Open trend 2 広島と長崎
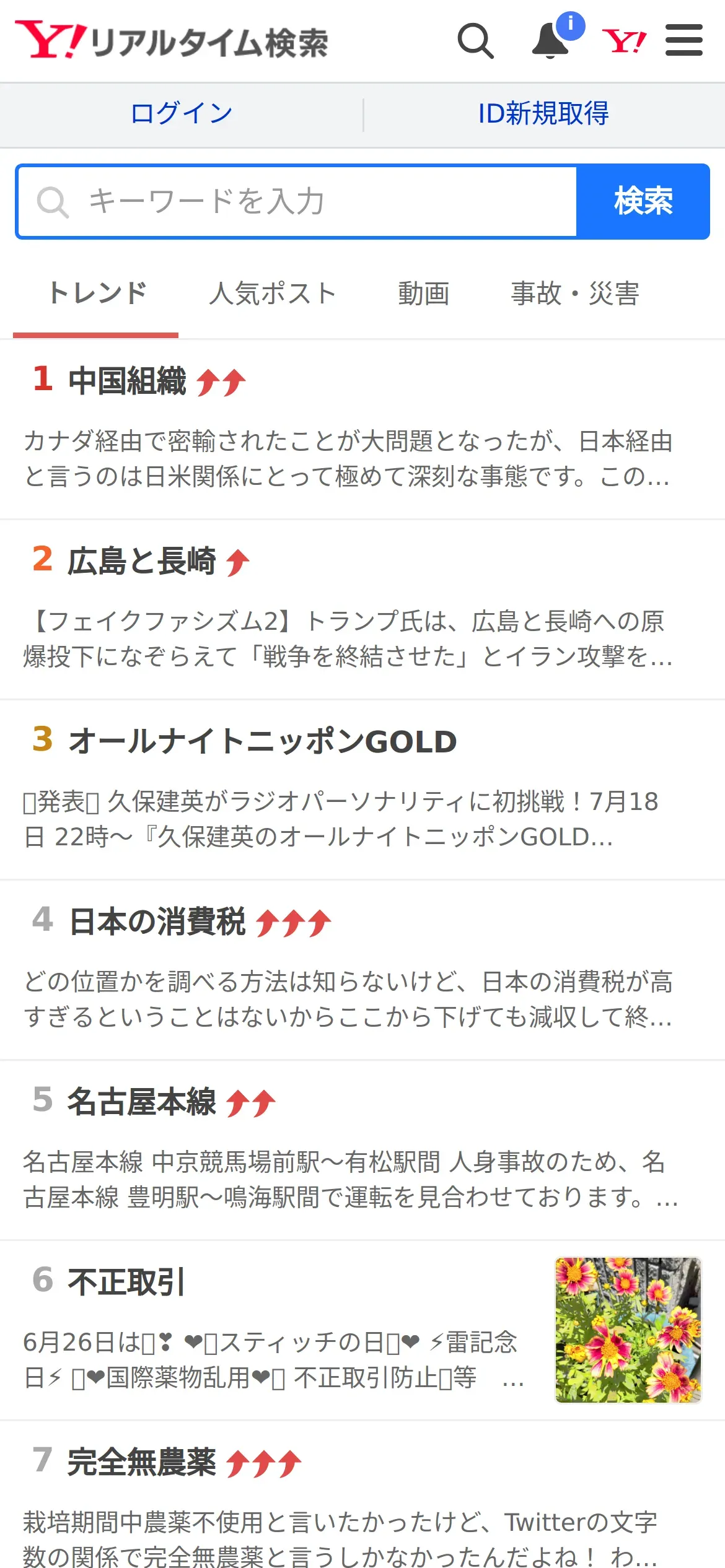 pyautogui.click(x=141, y=561)
